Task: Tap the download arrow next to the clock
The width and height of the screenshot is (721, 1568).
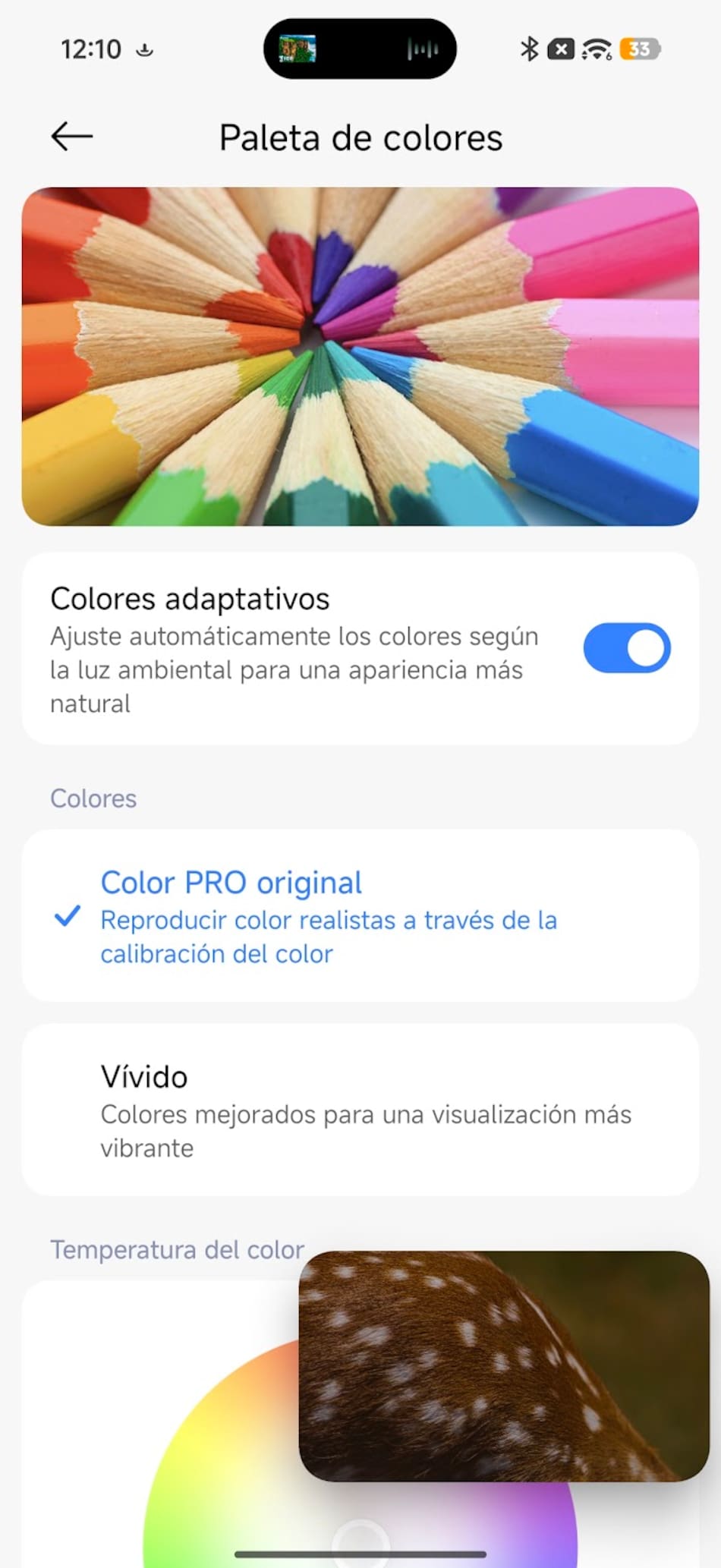Action: (144, 50)
